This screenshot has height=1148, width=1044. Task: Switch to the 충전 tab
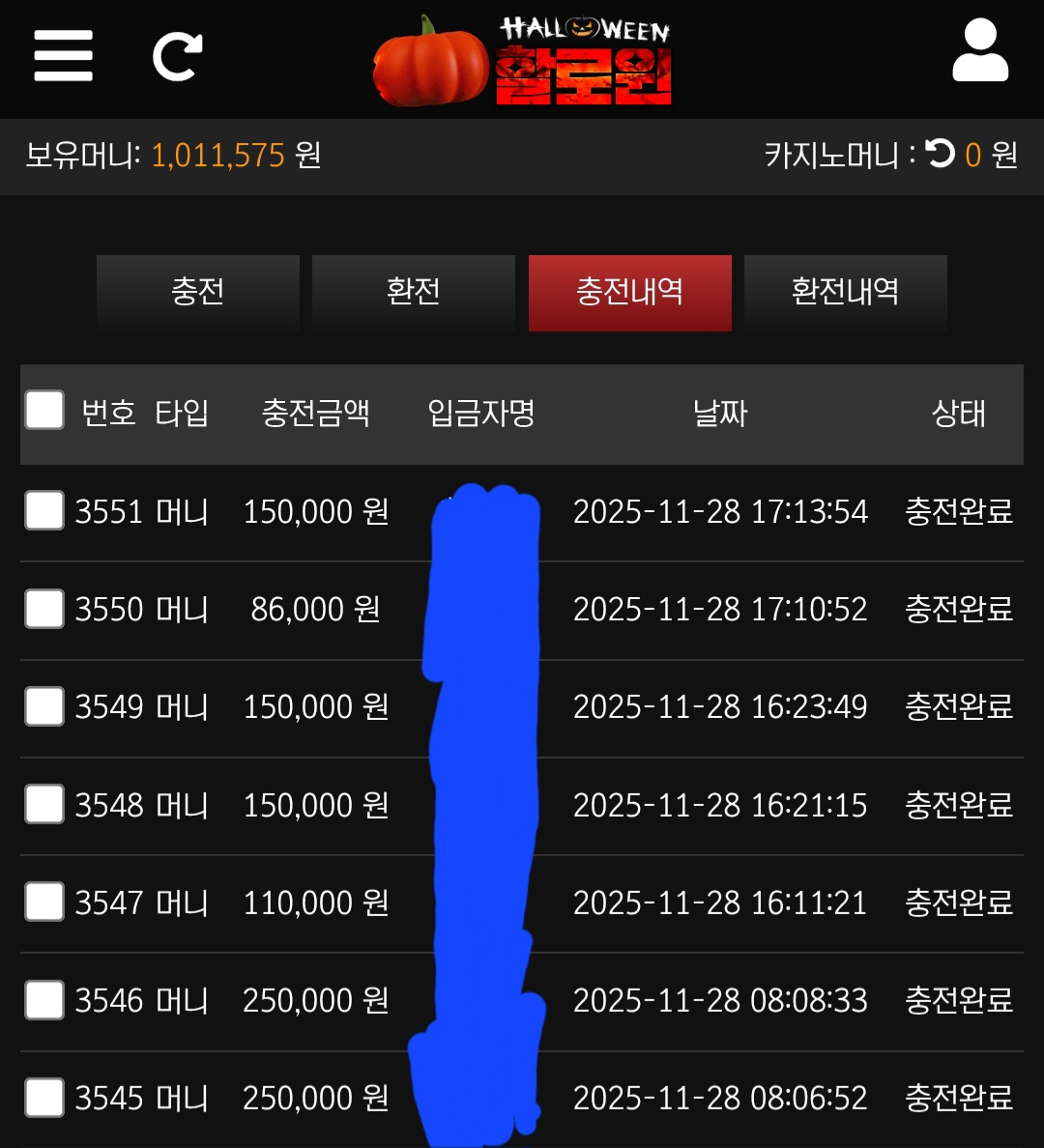(x=198, y=292)
